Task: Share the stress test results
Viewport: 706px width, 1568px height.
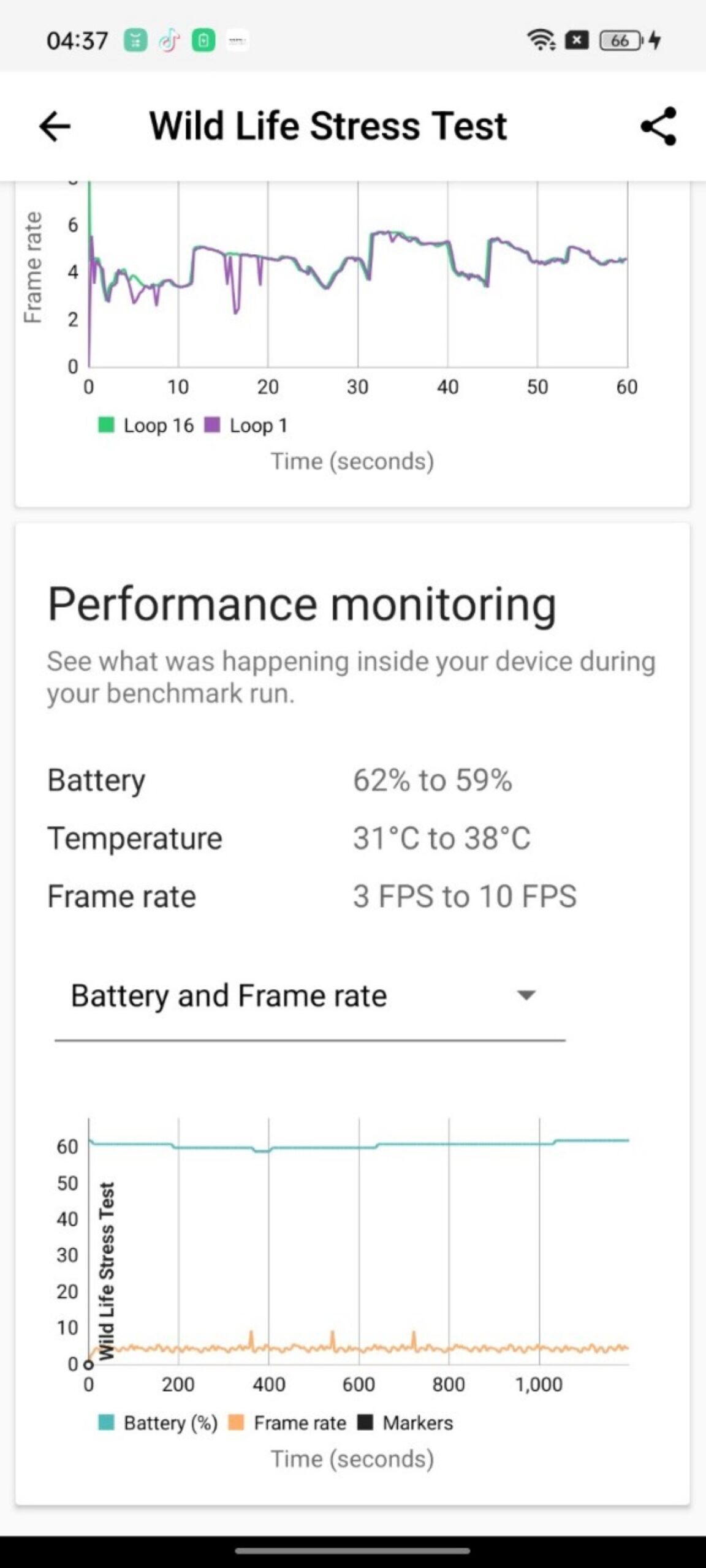Action: [658, 126]
